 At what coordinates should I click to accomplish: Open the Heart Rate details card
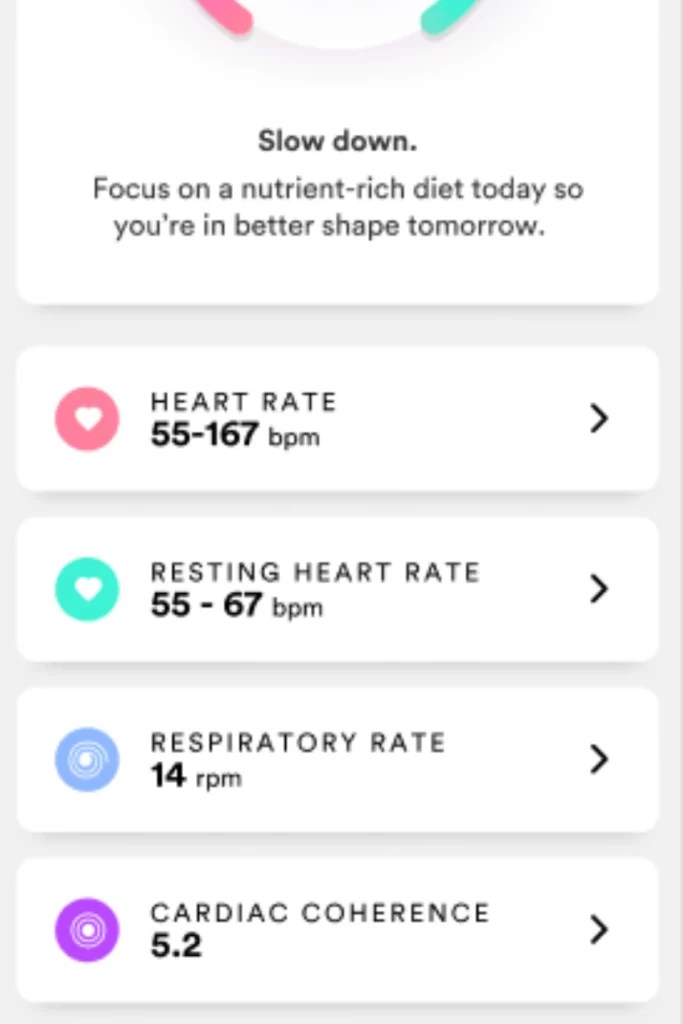click(337, 419)
